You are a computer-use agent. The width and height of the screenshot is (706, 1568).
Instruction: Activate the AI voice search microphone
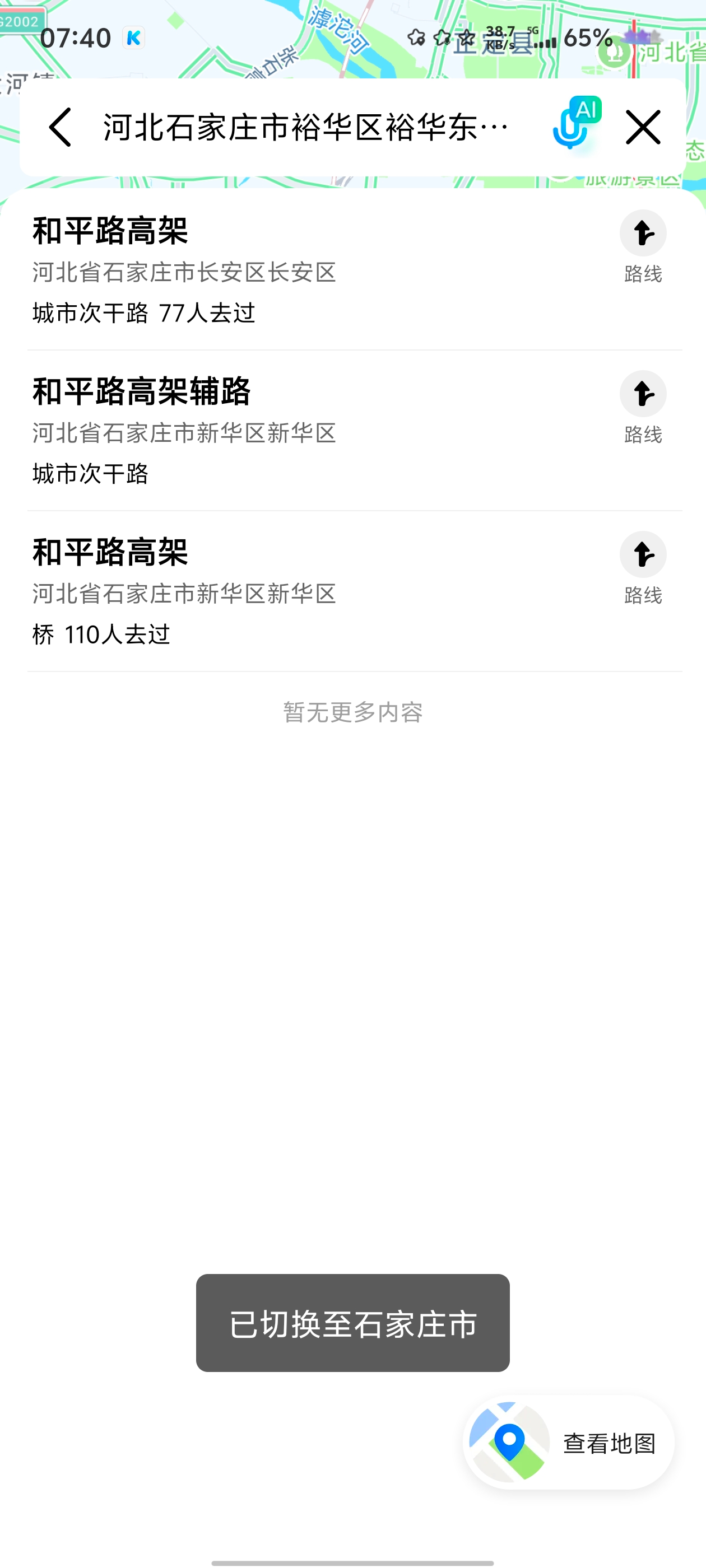click(x=574, y=125)
